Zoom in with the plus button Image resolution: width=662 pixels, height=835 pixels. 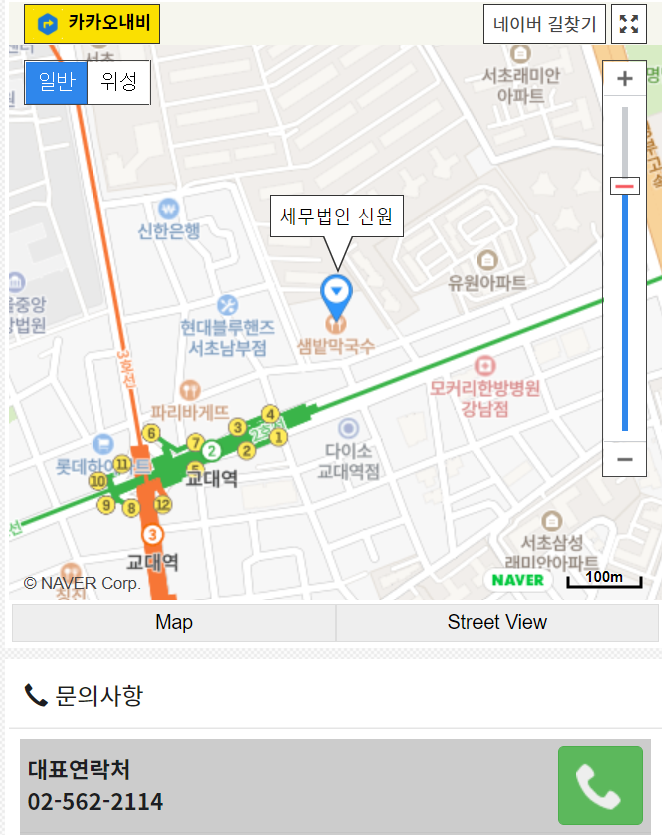tap(625, 79)
